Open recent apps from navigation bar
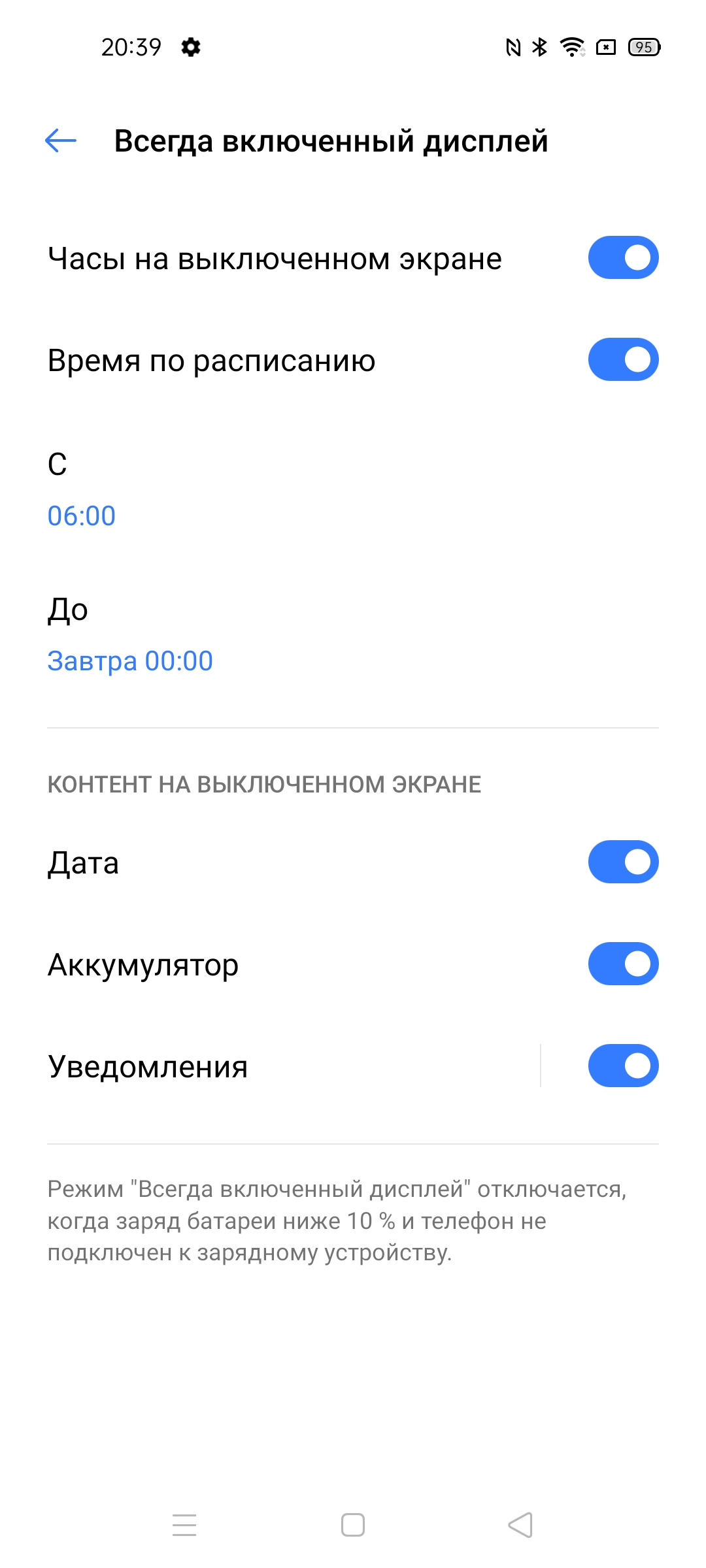 [x=184, y=1525]
